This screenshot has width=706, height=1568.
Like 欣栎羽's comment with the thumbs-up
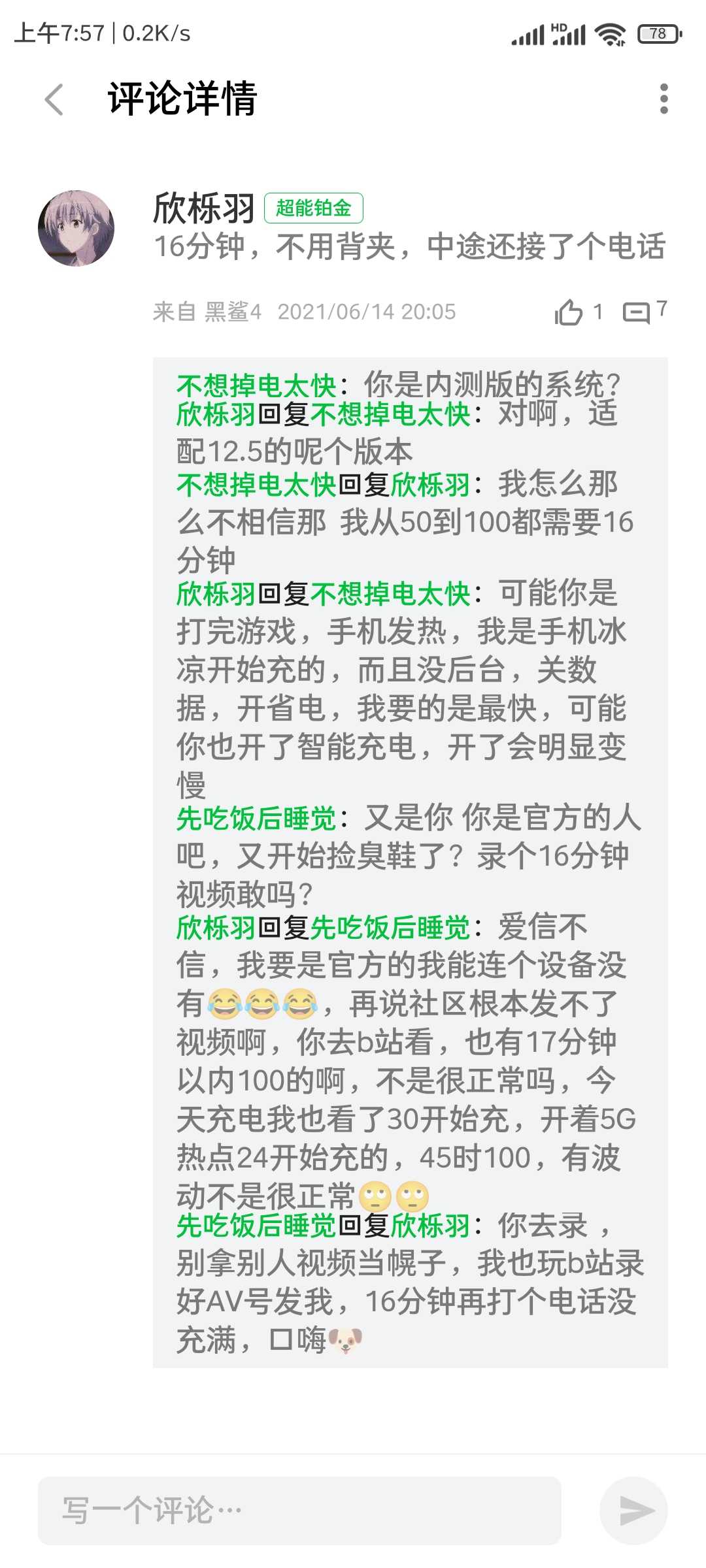(x=568, y=312)
